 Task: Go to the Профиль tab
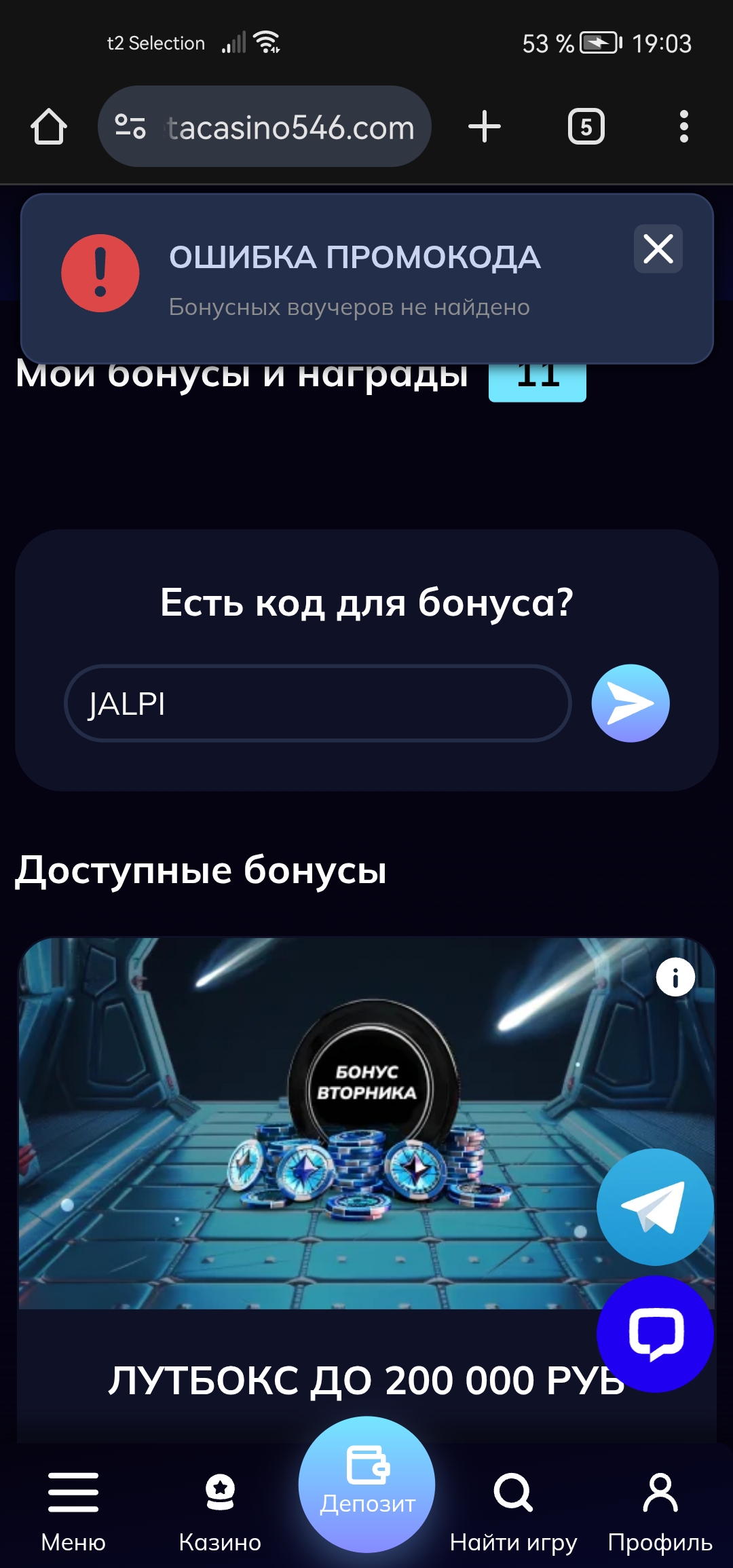(660, 1507)
